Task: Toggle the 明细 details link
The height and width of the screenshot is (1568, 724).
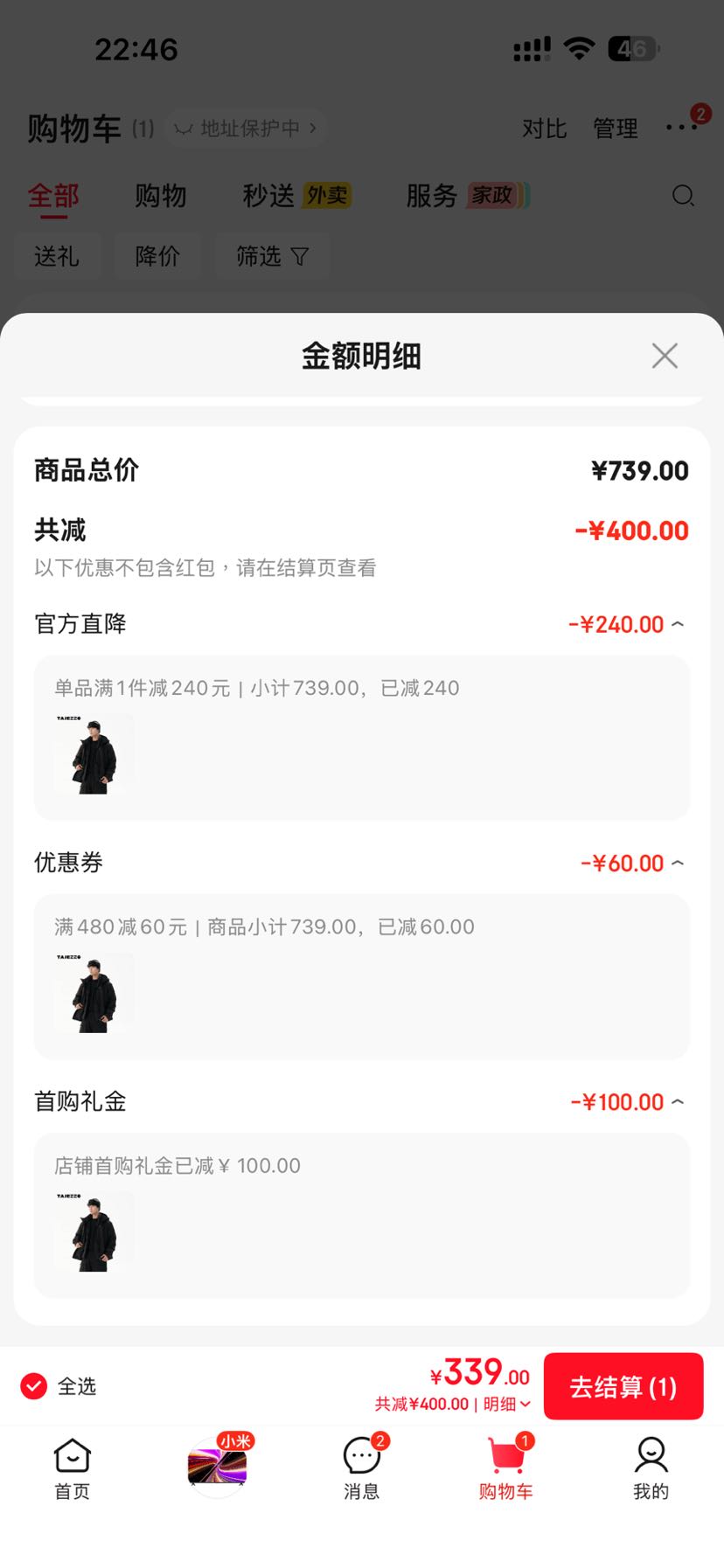Action: point(506,1404)
